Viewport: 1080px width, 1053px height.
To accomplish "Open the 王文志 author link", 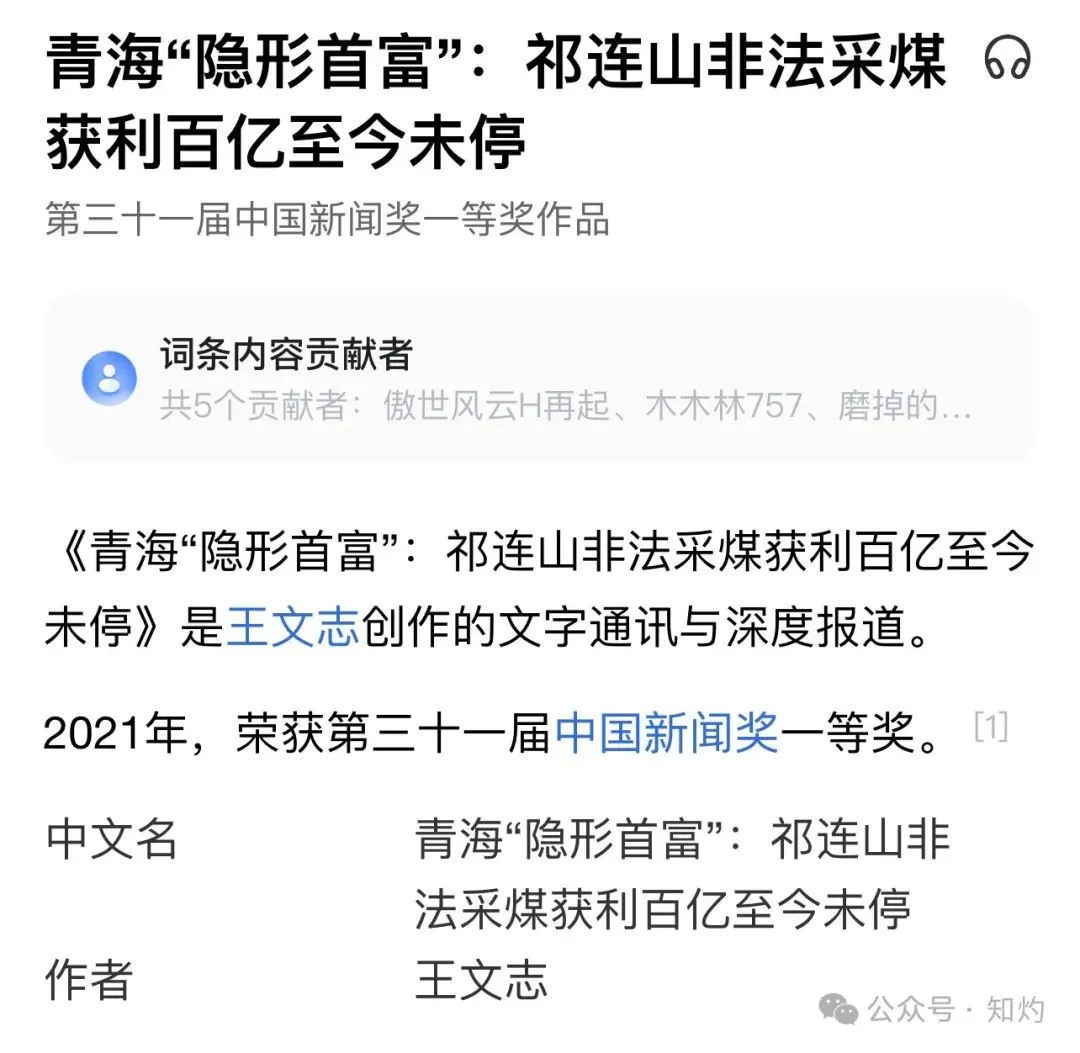I will click(x=293, y=632).
